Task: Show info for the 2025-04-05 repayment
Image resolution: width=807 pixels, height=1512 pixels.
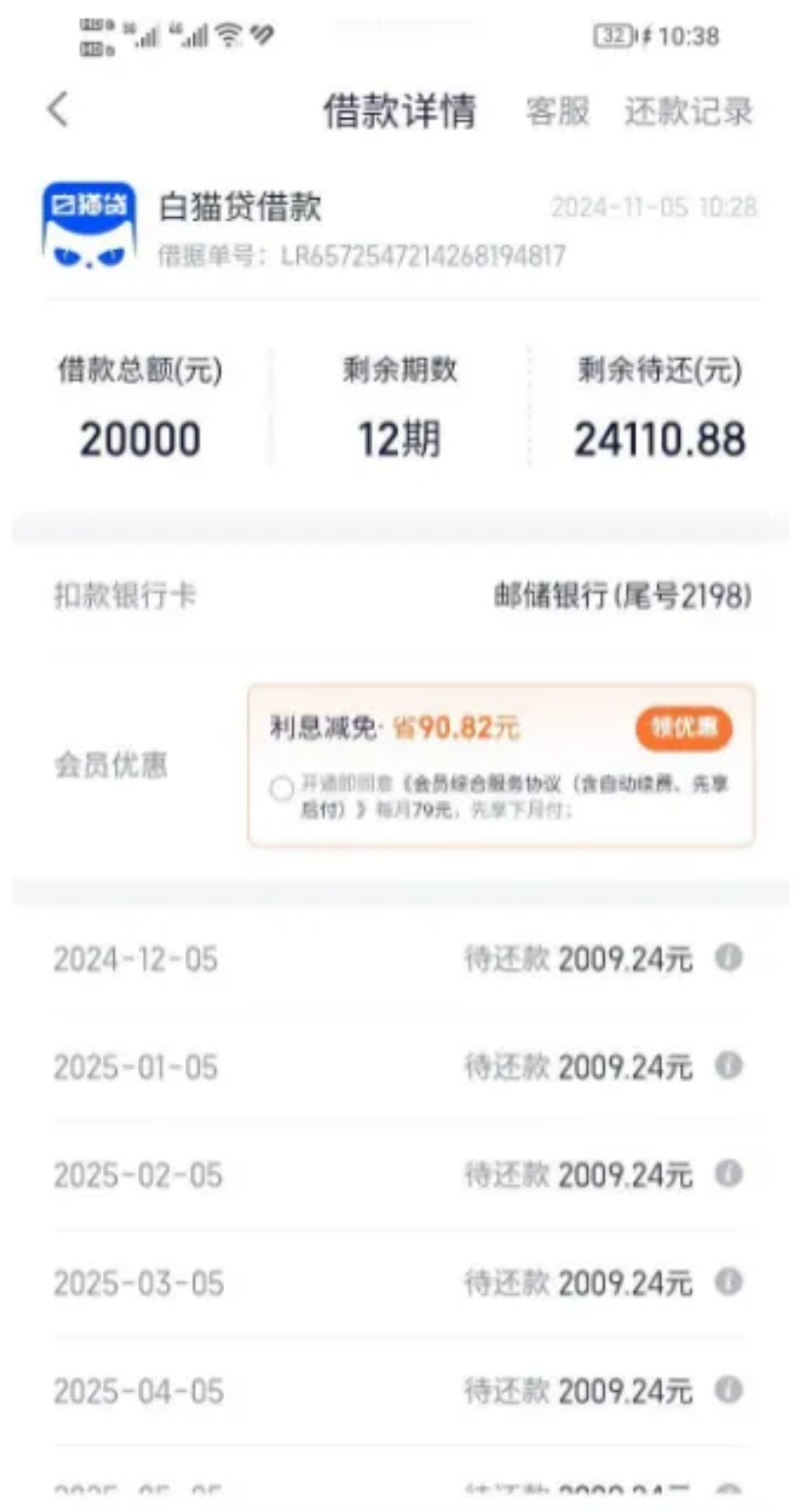Action: point(728,1390)
